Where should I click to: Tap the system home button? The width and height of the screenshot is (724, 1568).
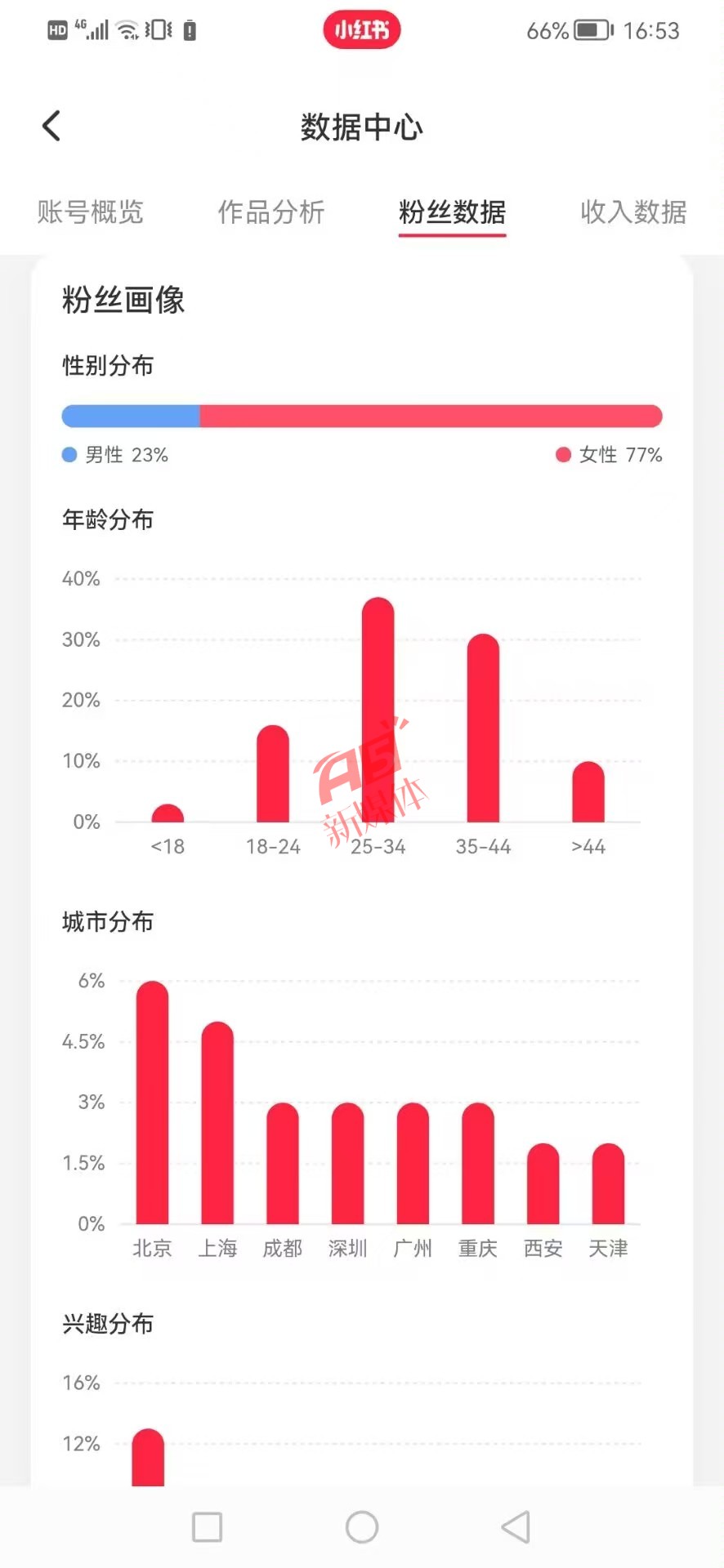[x=362, y=1527]
